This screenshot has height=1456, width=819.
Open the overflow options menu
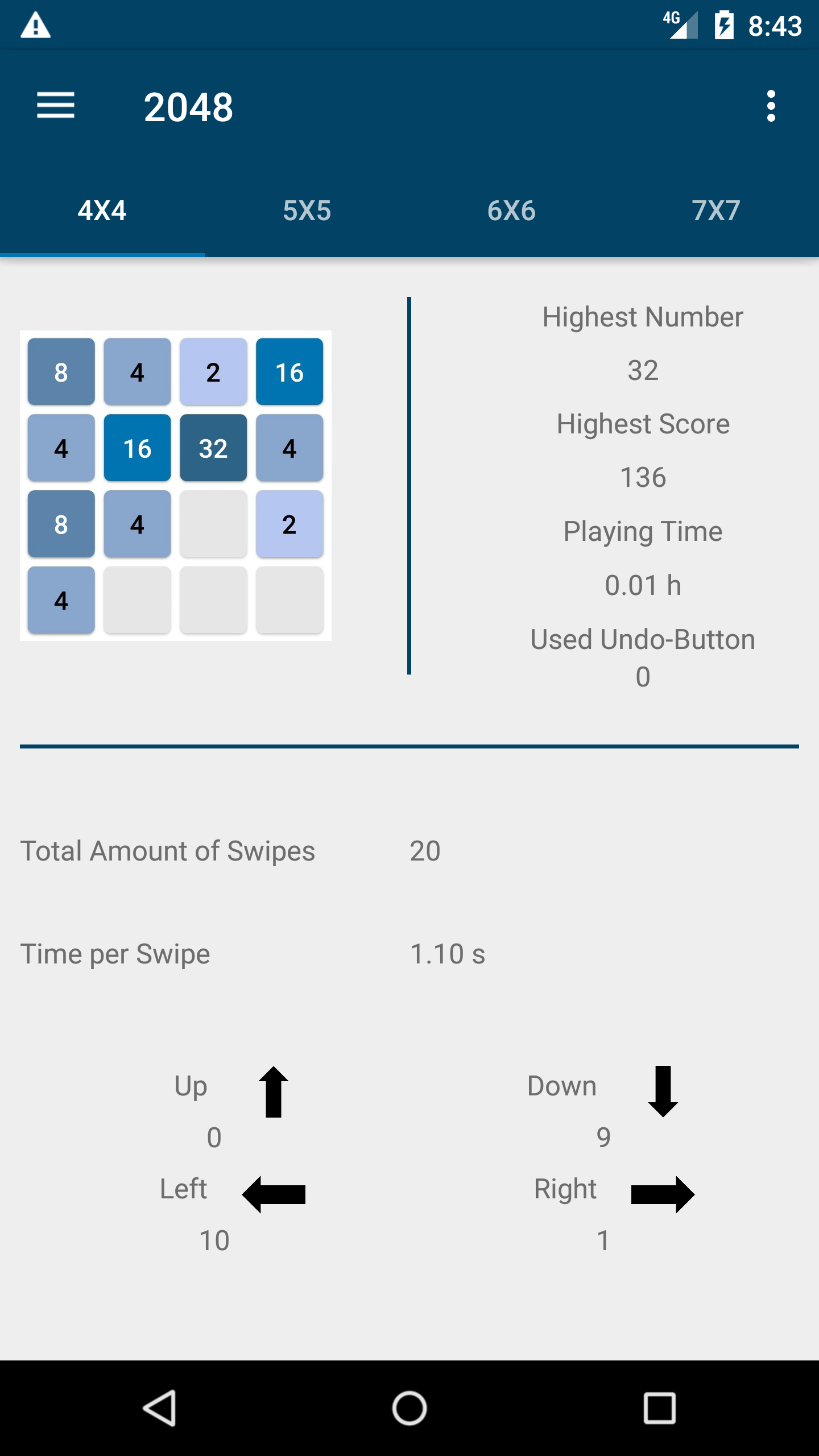[x=771, y=106]
